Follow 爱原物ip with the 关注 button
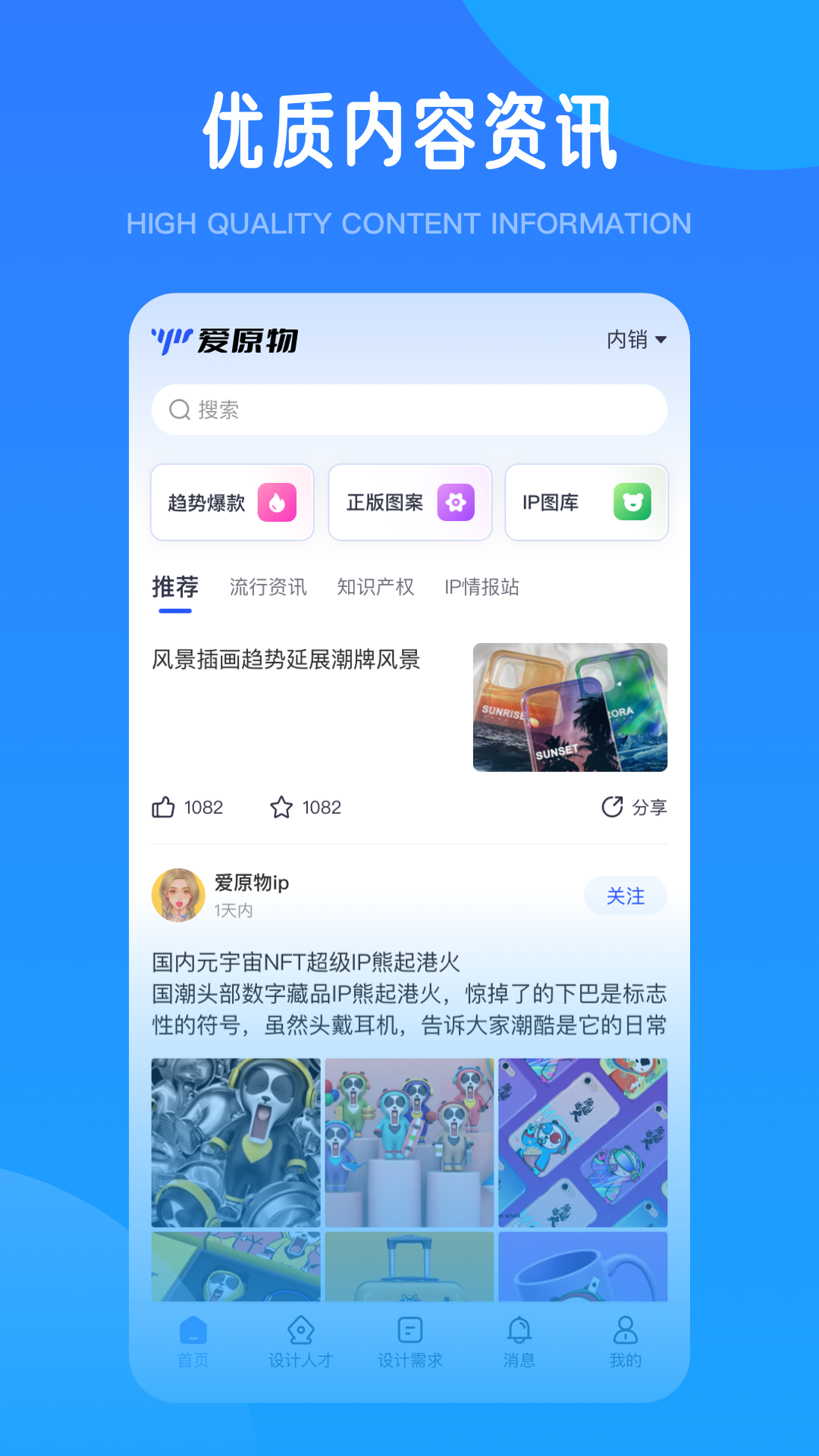The image size is (819, 1456). 626,896
